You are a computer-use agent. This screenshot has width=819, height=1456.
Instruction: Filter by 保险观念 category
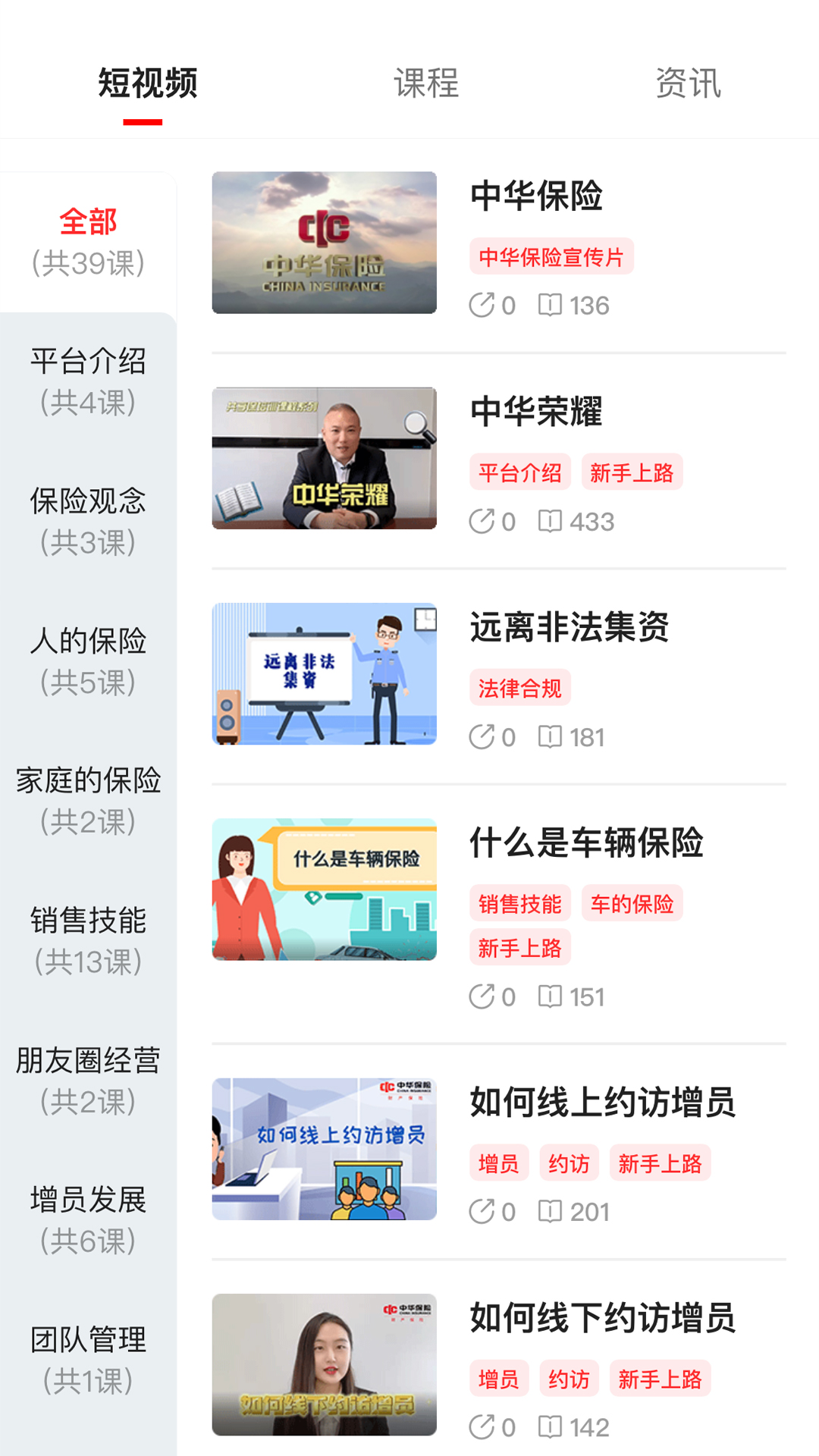88,521
